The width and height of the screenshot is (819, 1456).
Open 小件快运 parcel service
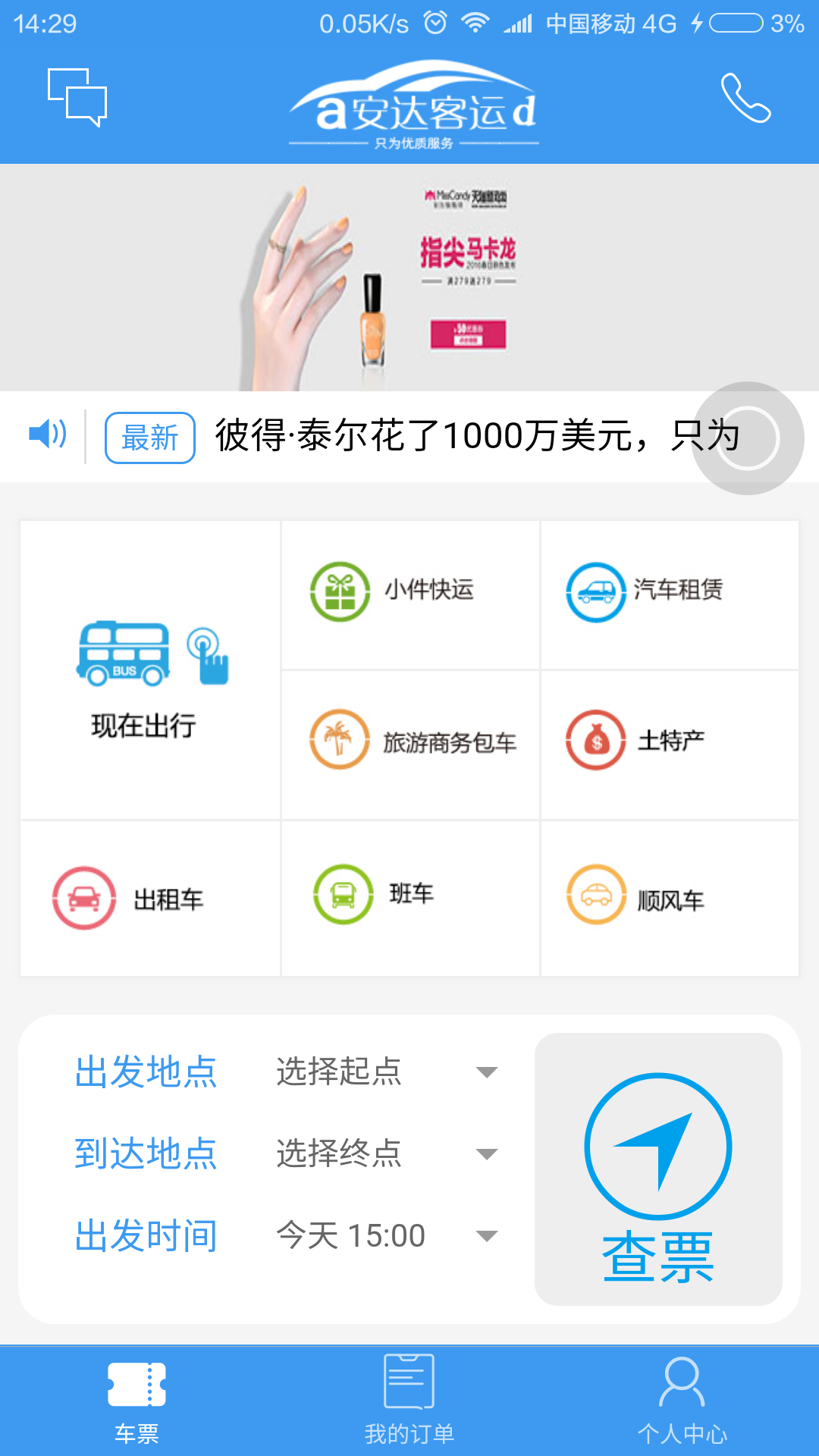[410, 593]
